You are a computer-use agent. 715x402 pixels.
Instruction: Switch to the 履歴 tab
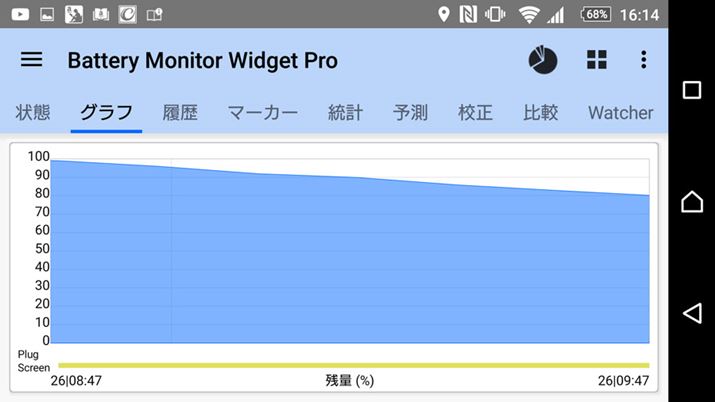(x=180, y=112)
